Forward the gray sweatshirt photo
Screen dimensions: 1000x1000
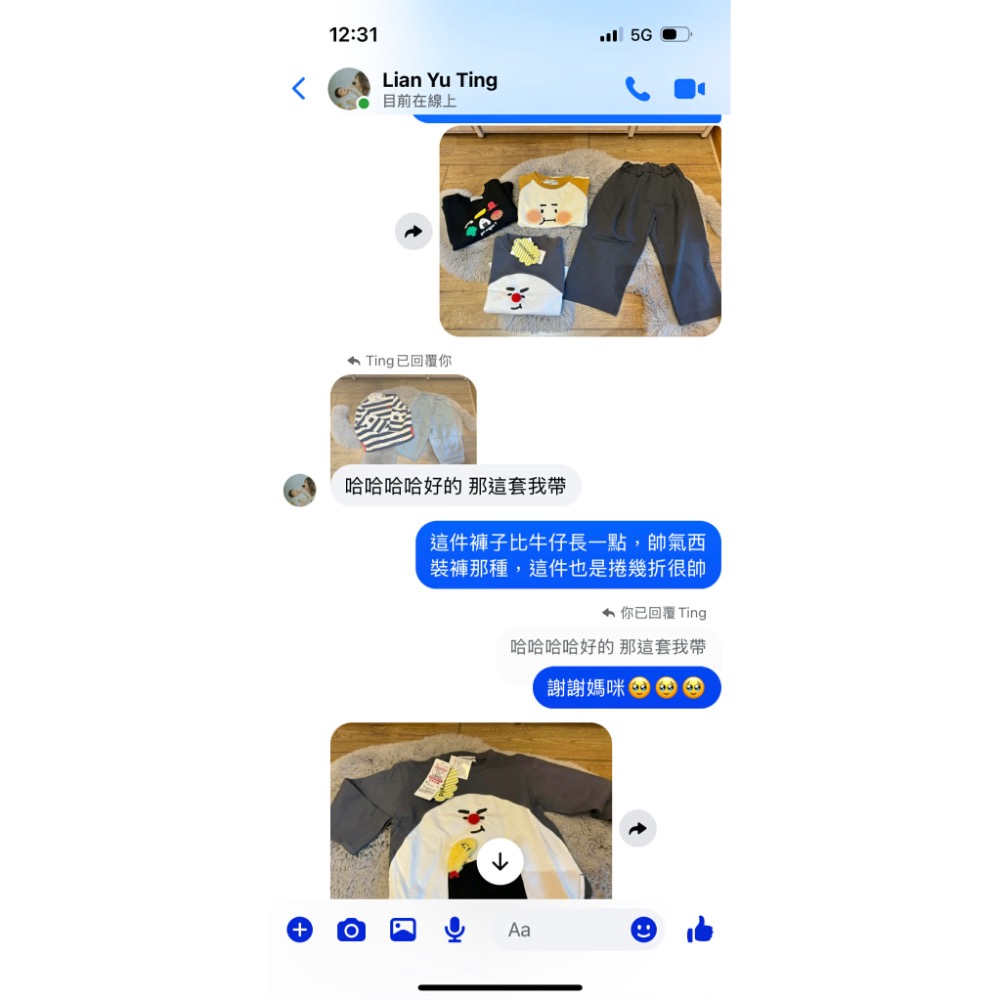tap(637, 828)
